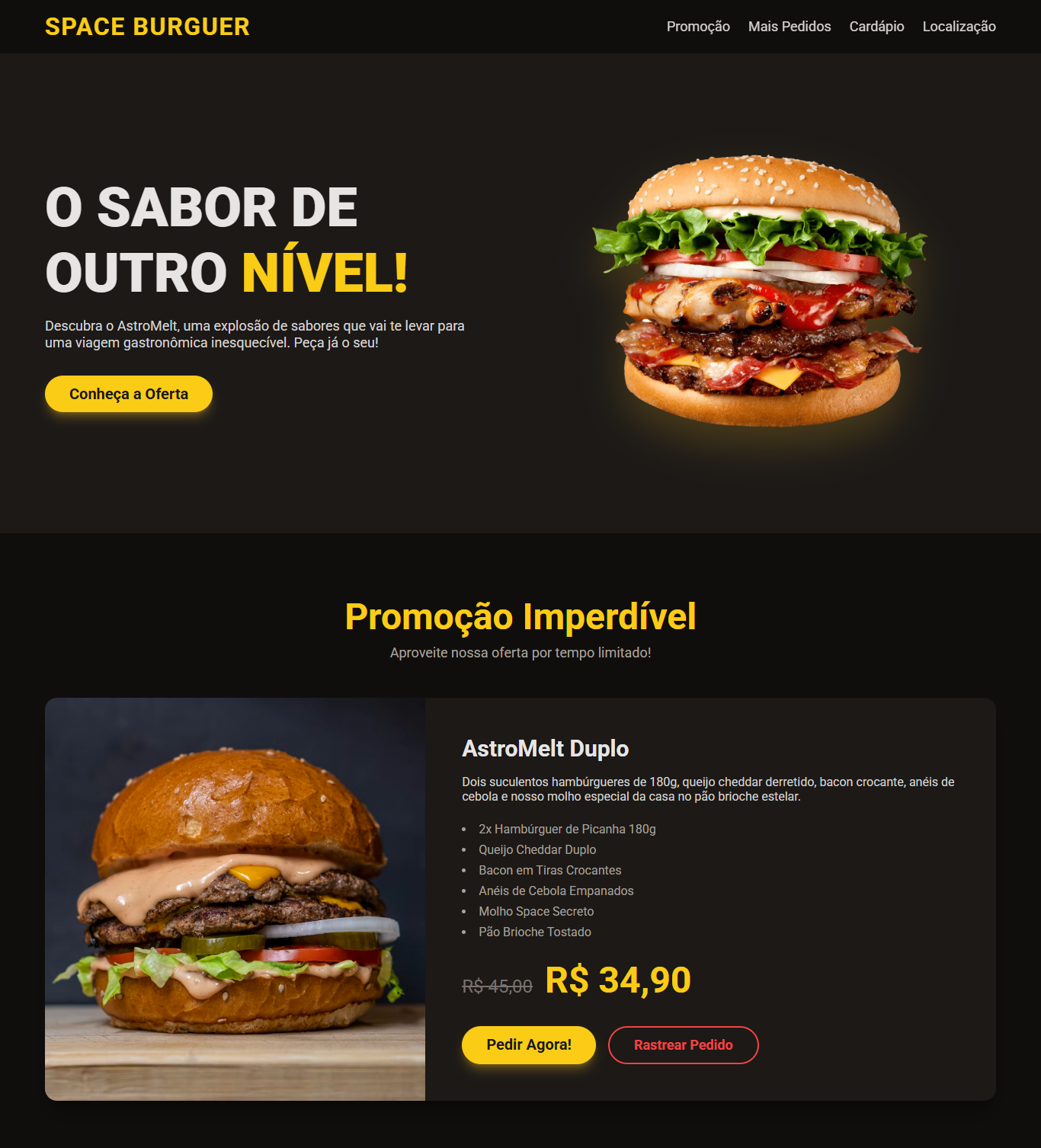Click the Anéis de Cebola Empanados item

pos(556,890)
